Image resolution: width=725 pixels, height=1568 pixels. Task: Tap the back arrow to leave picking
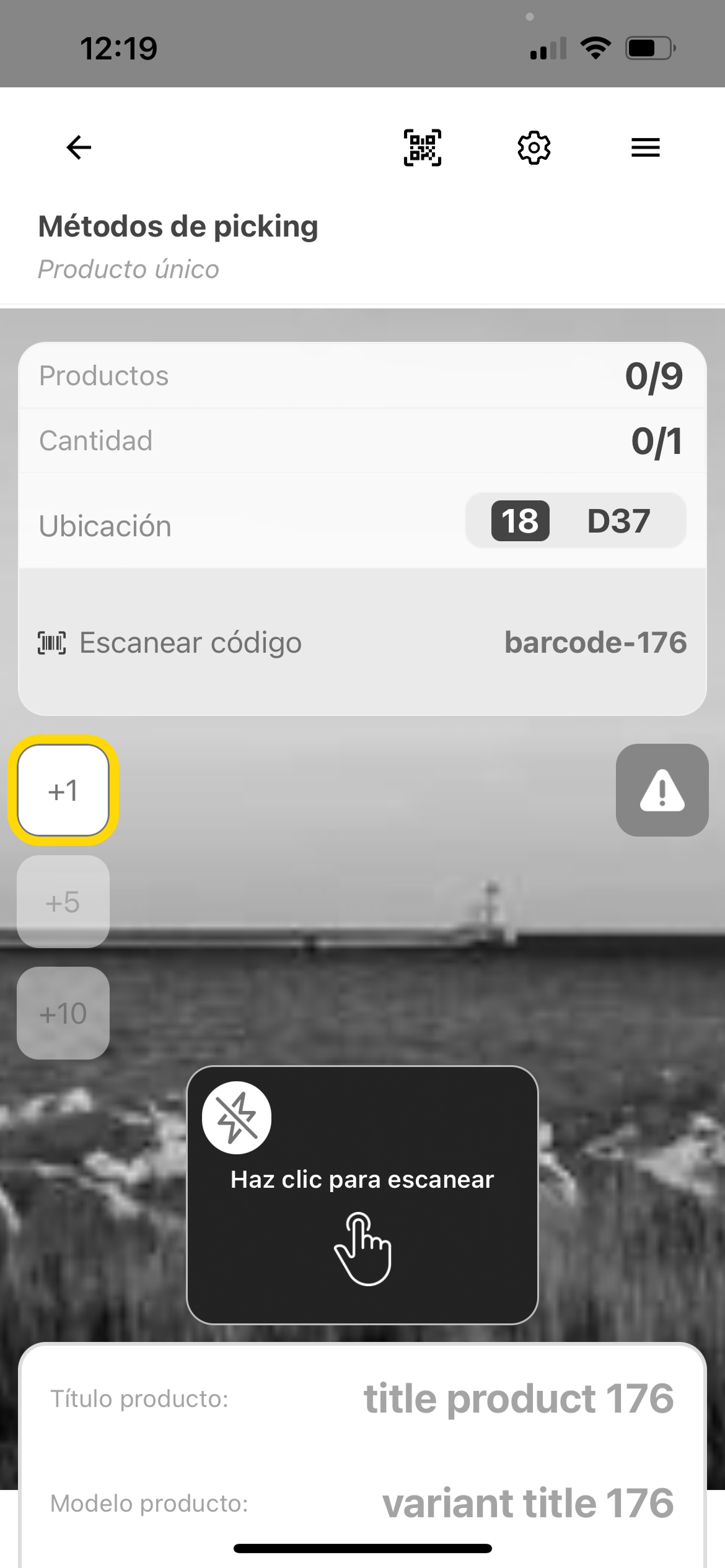pos(77,147)
